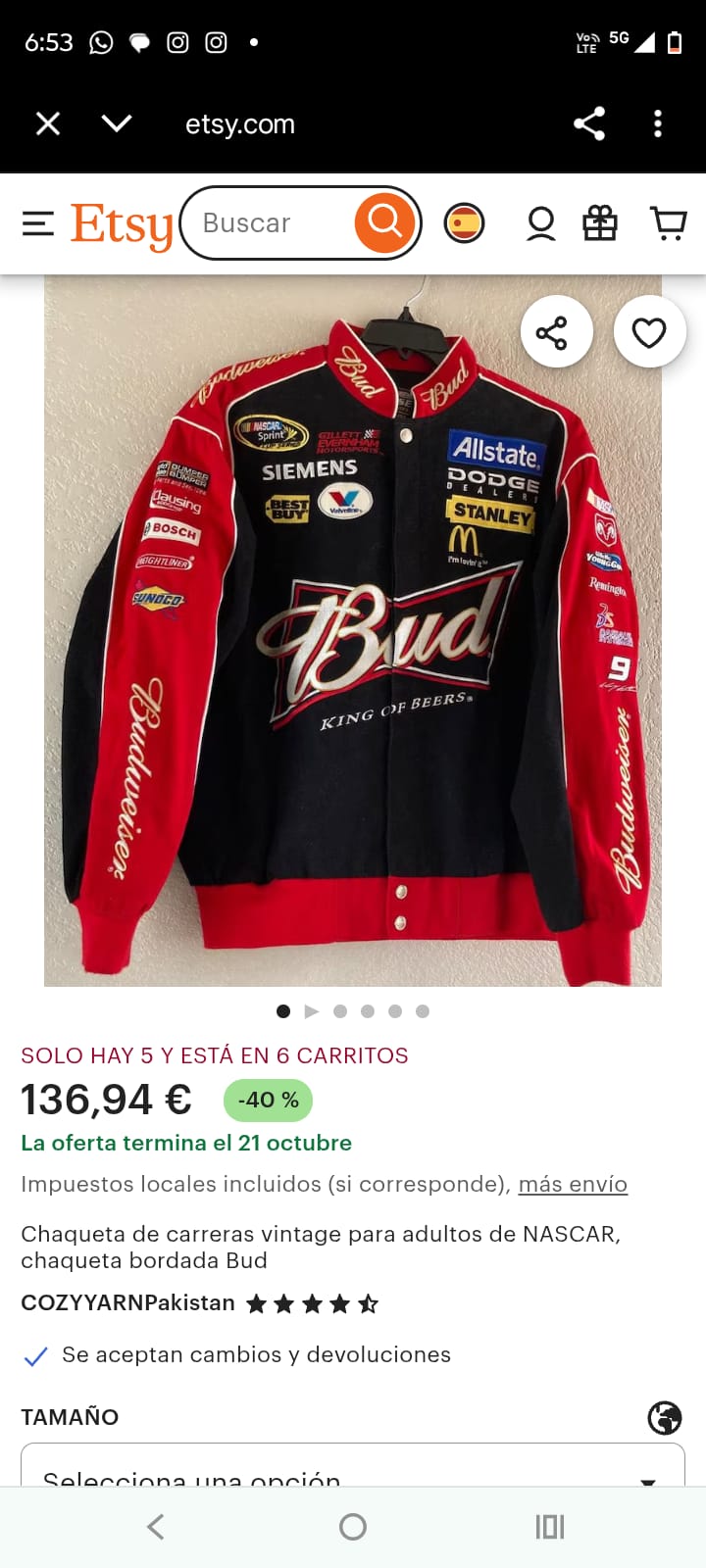Close the browser tab with X

click(48, 123)
